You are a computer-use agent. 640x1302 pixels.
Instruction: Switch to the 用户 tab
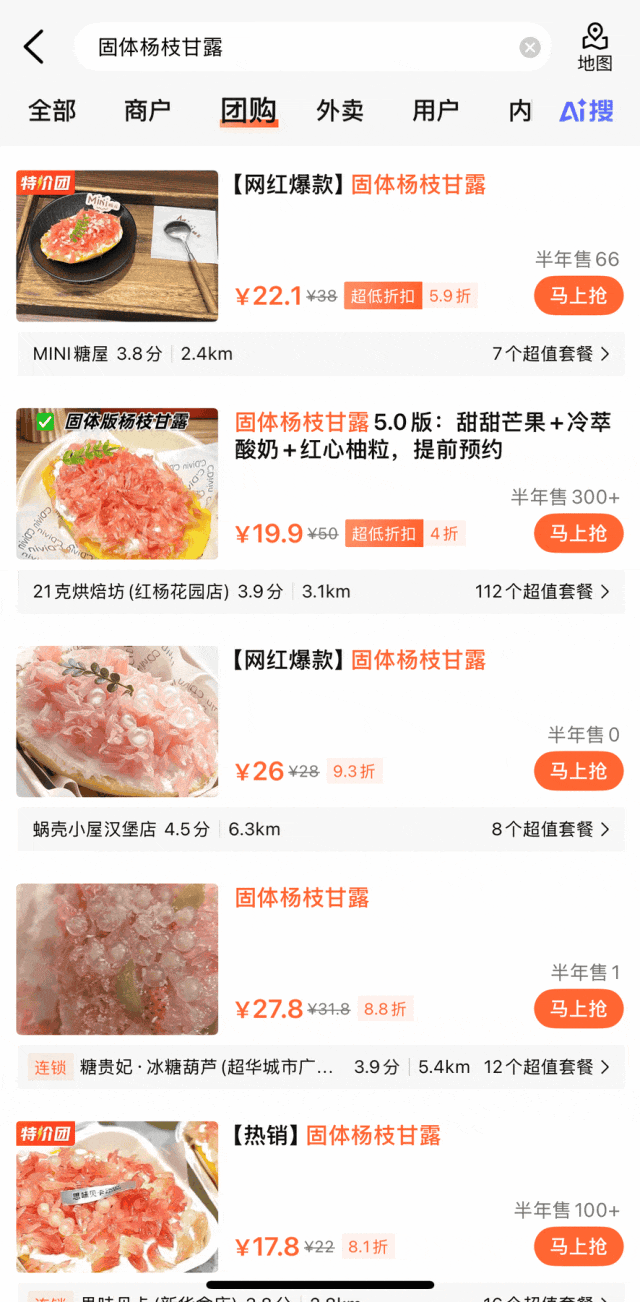point(436,111)
